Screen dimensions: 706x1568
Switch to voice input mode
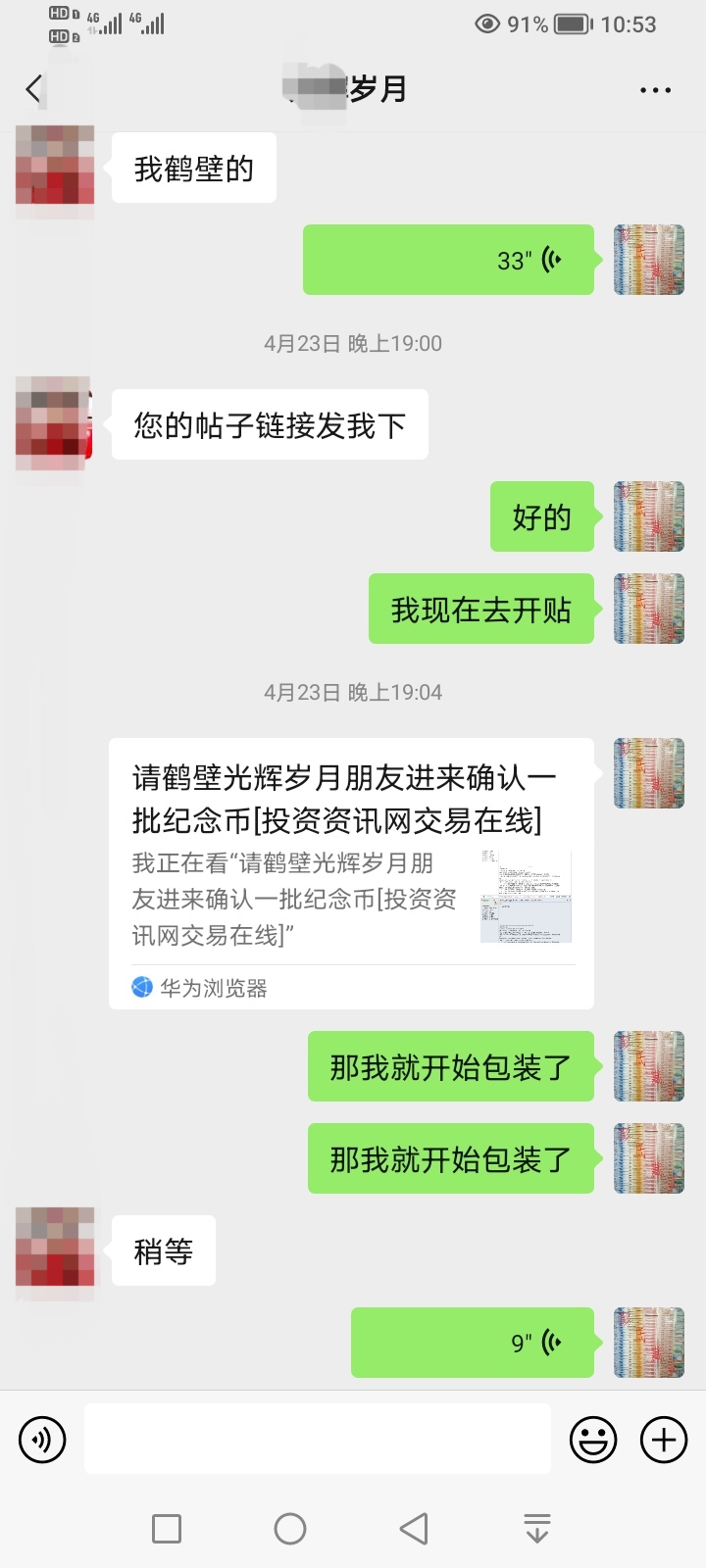[x=42, y=1440]
